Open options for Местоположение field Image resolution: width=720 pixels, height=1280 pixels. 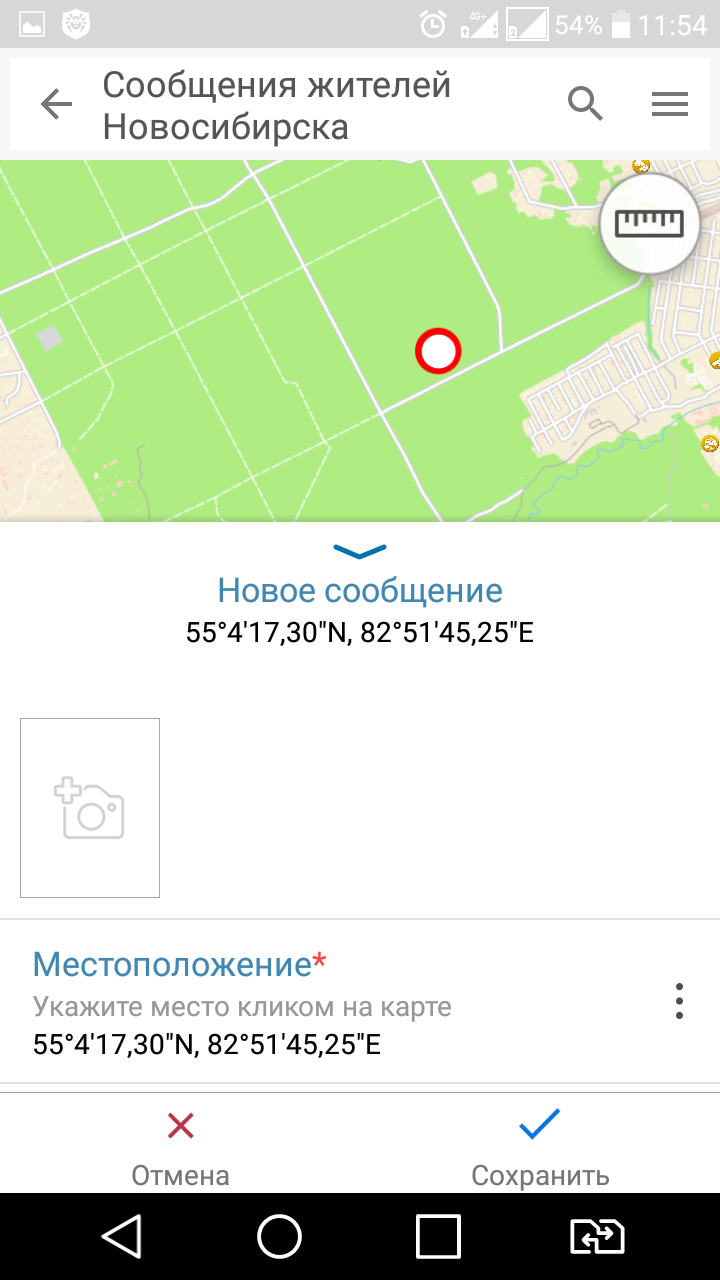tap(679, 1001)
